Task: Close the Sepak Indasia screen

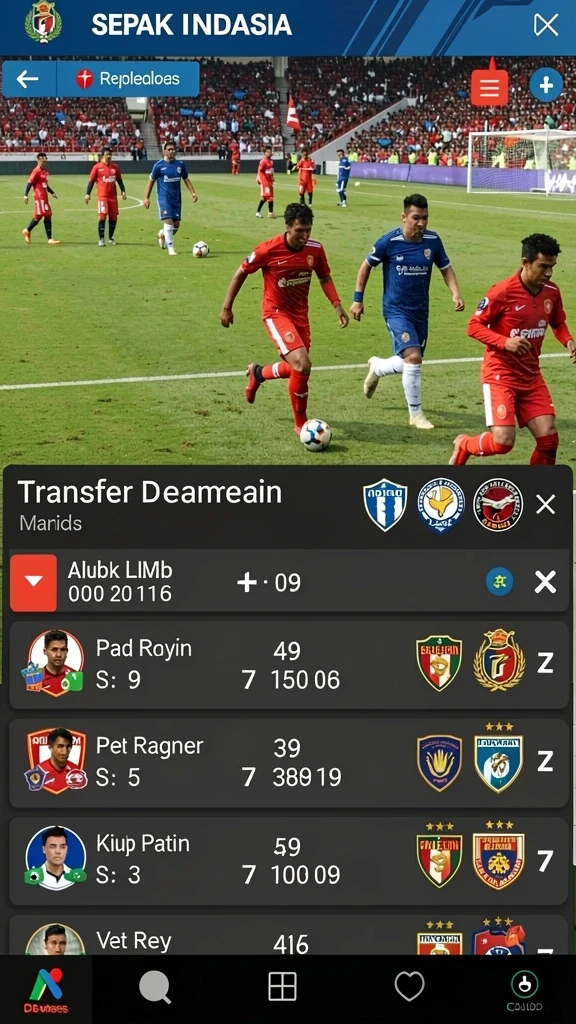Action: coord(546,25)
